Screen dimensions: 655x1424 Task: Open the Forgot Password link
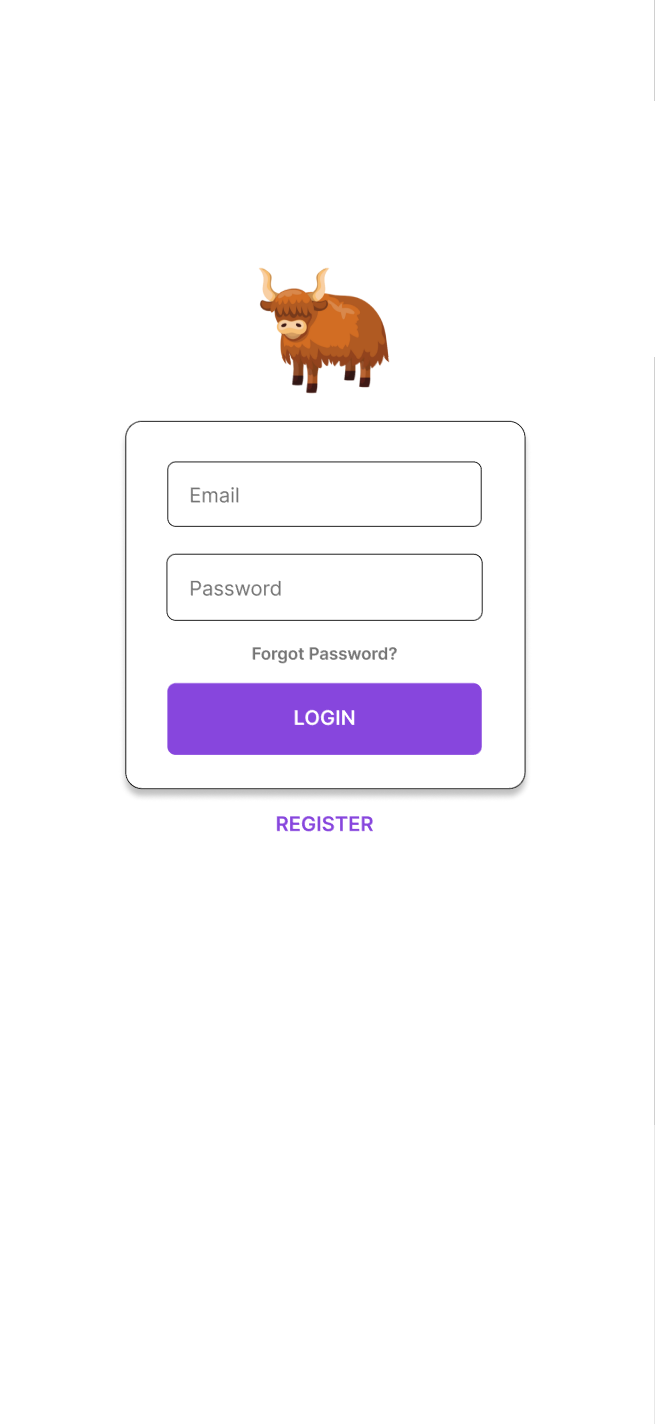point(324,654)
